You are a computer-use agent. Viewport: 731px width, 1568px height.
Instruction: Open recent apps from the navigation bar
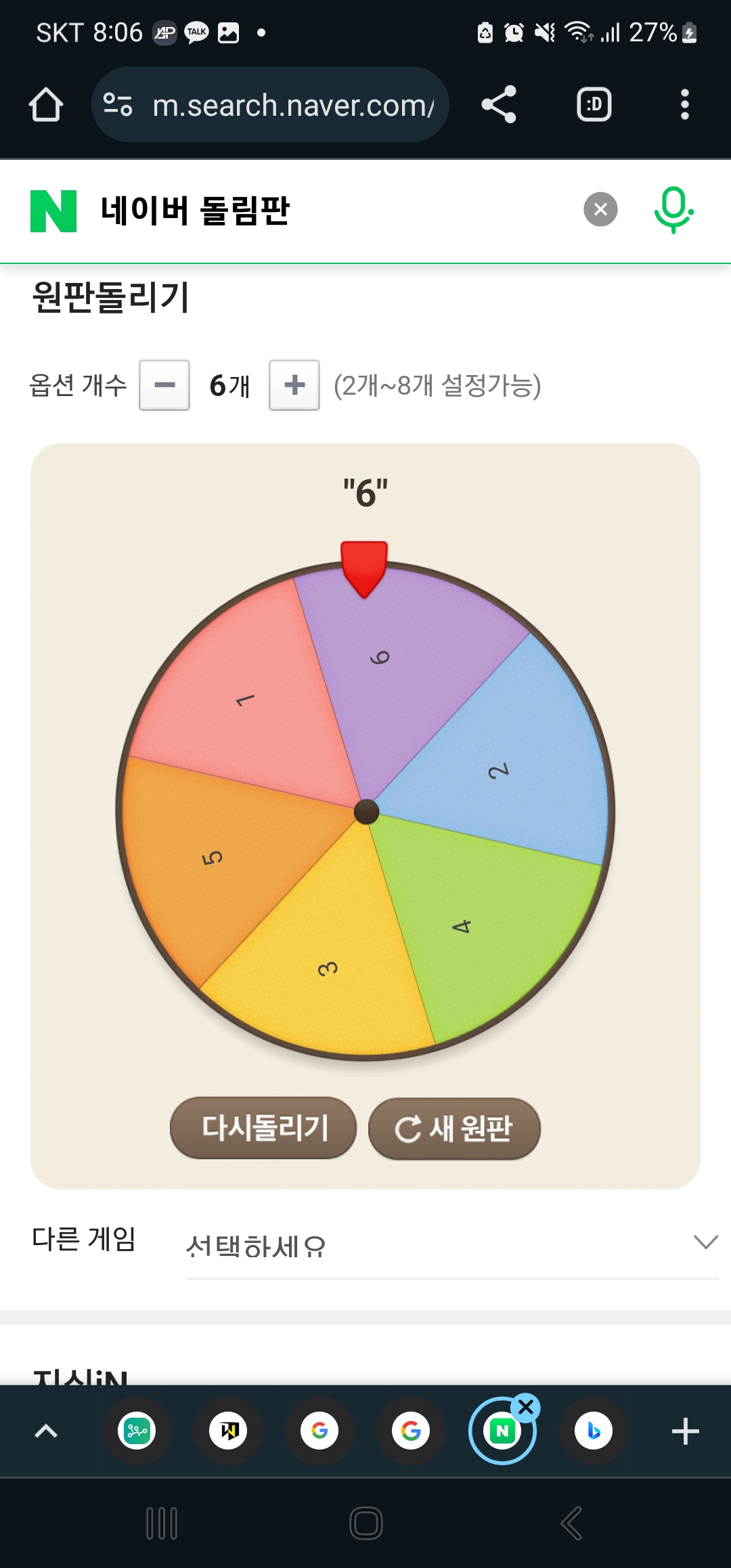tap(162, 1523)
